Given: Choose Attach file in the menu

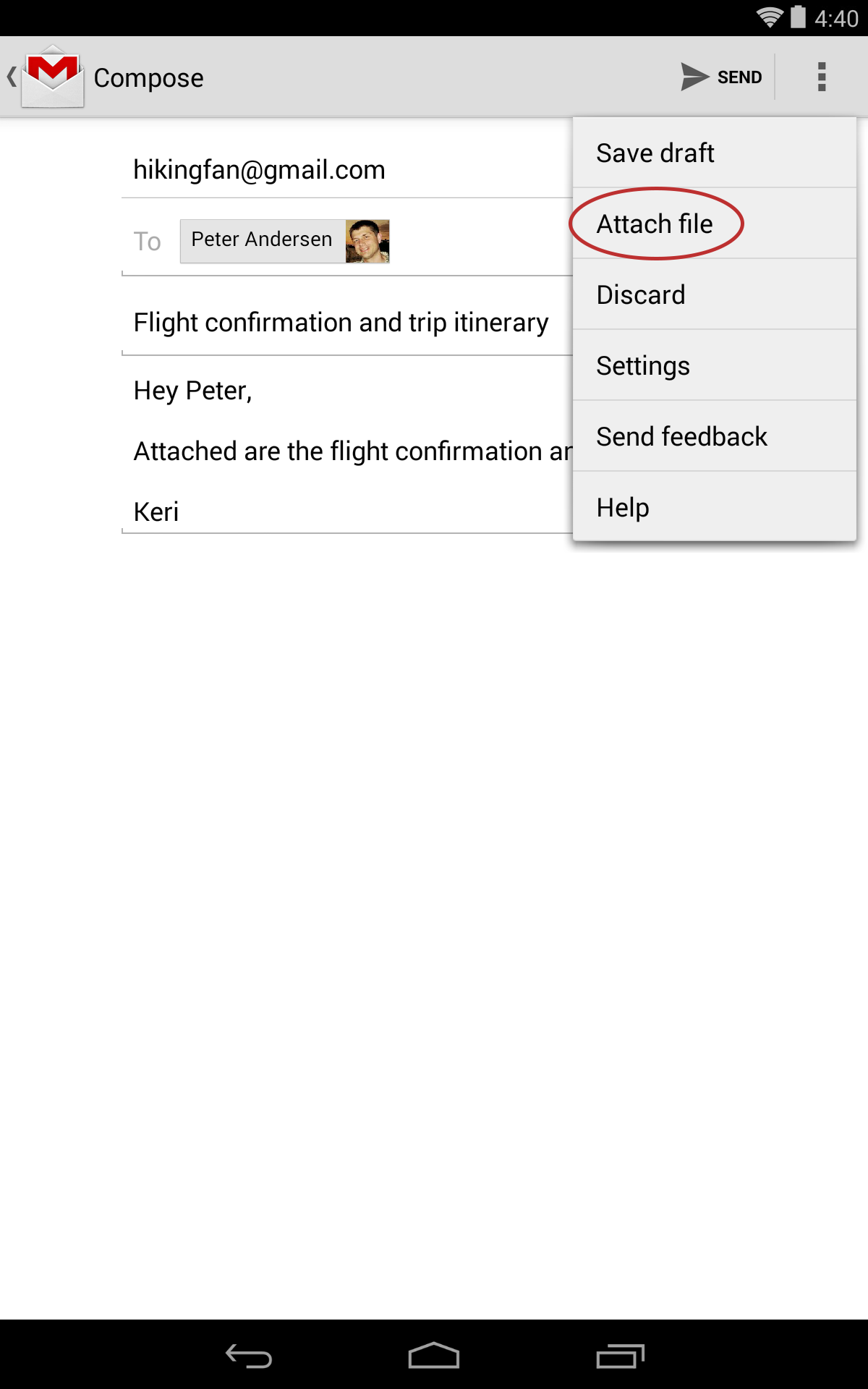Looking at the screenshot, I should (x=715, y=224).
